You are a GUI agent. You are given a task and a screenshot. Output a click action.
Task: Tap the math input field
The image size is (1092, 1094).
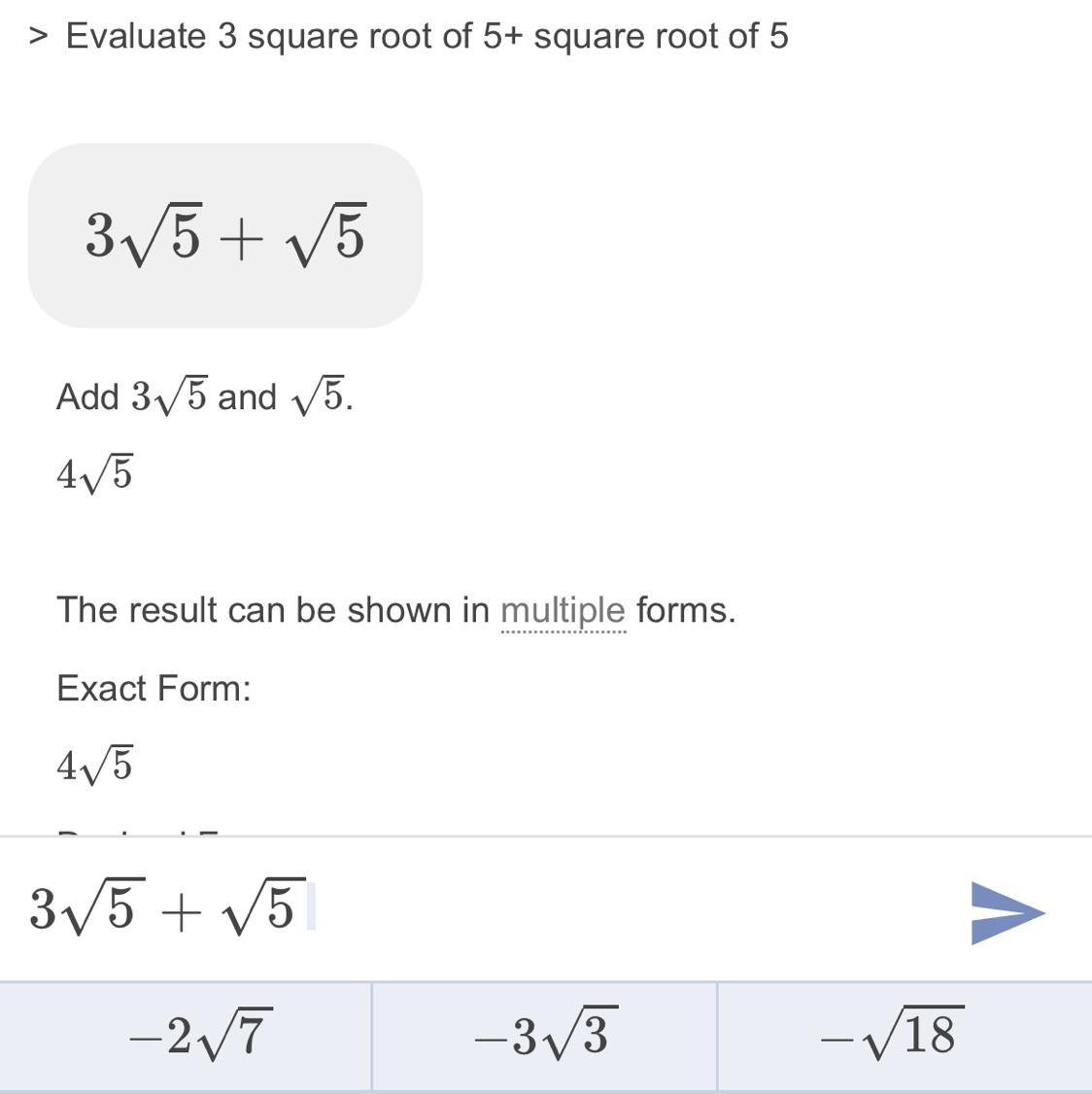486,909
